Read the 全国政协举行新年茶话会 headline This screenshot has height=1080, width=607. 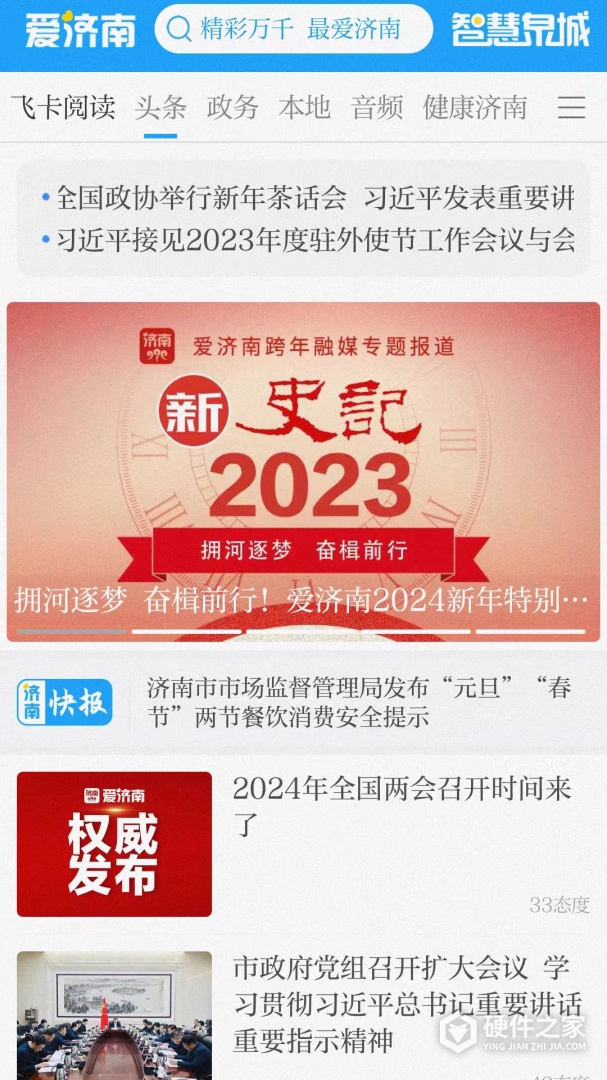click(x=308, y=198)
